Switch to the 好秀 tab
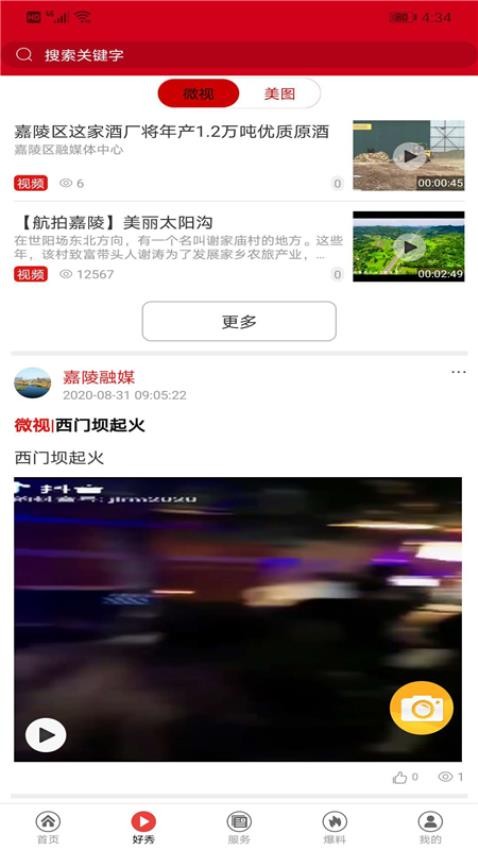 click(144, 828)
